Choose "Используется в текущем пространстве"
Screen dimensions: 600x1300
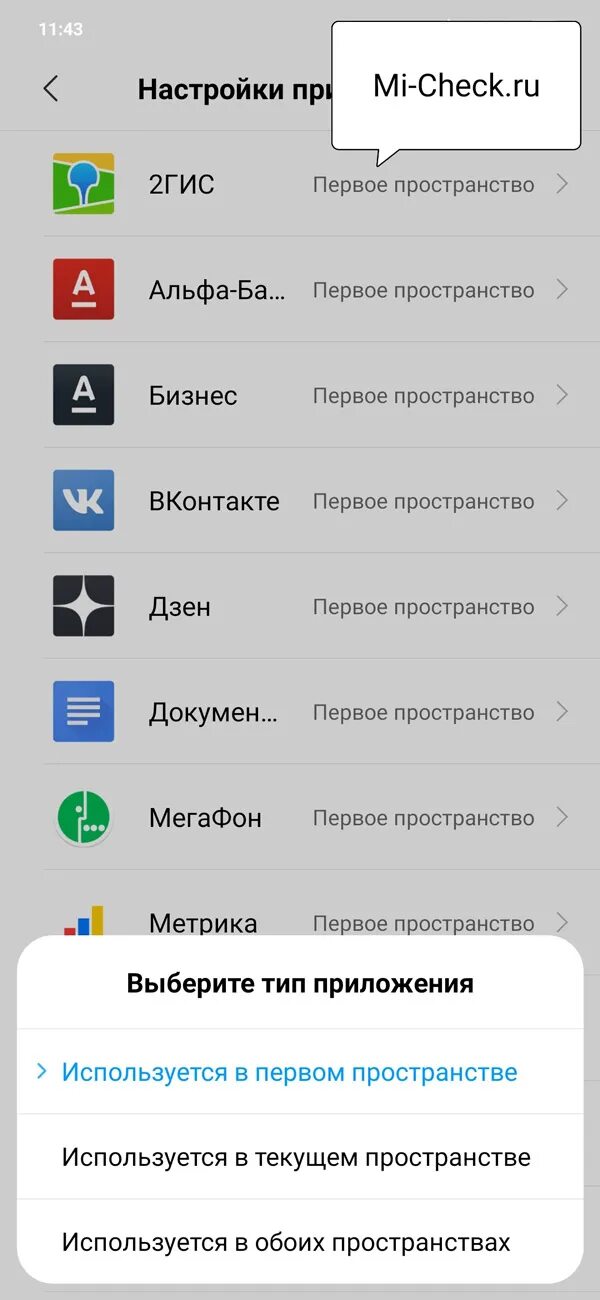296,1158
